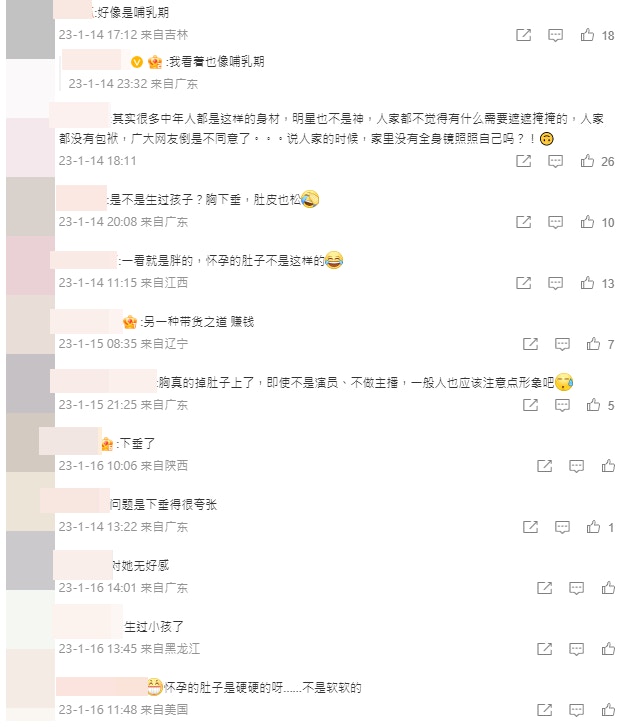The width and height of the screenshot is (625, 727).
Task: Like the comment '问题是下垂得很夸张'
Action: pos(593,527)
